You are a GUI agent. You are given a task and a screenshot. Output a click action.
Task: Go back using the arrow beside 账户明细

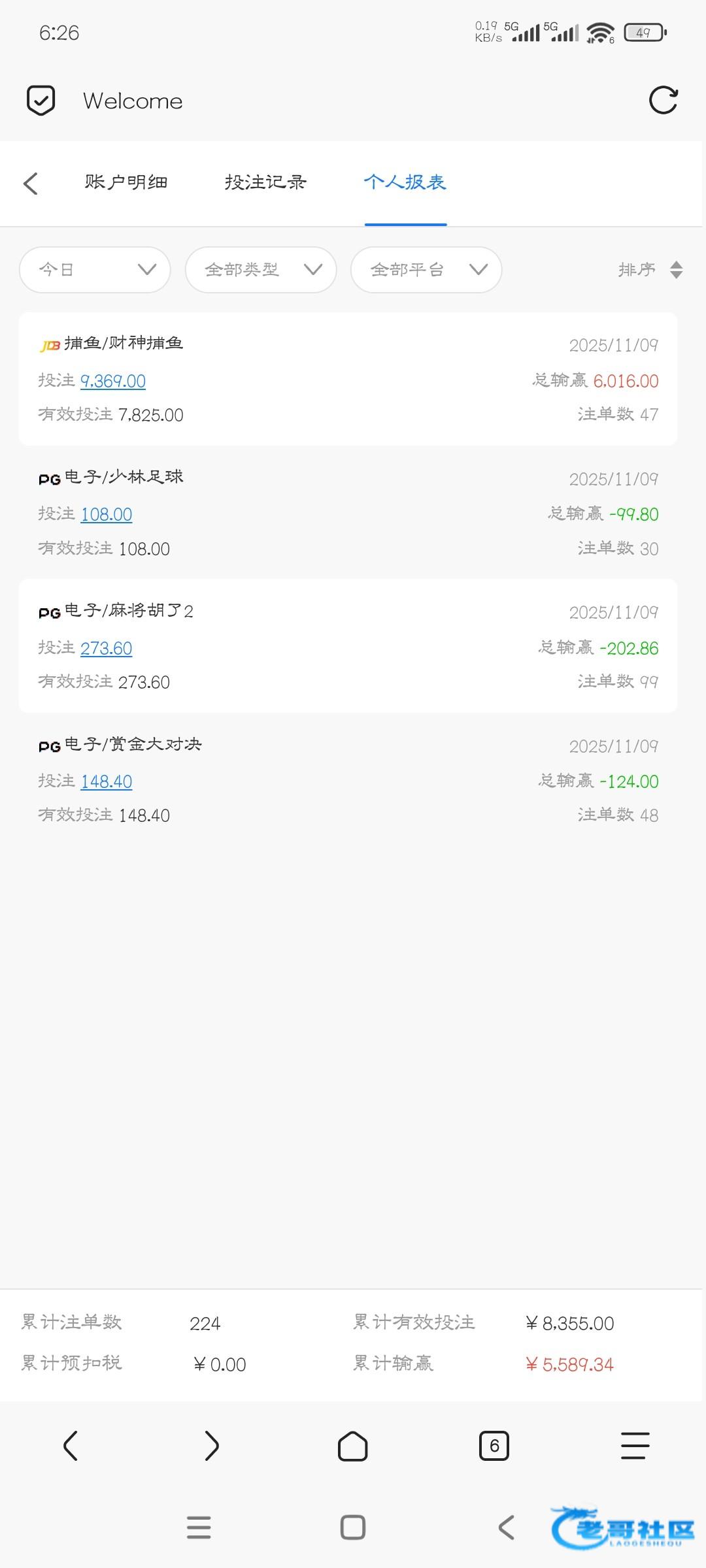[31, 183]
